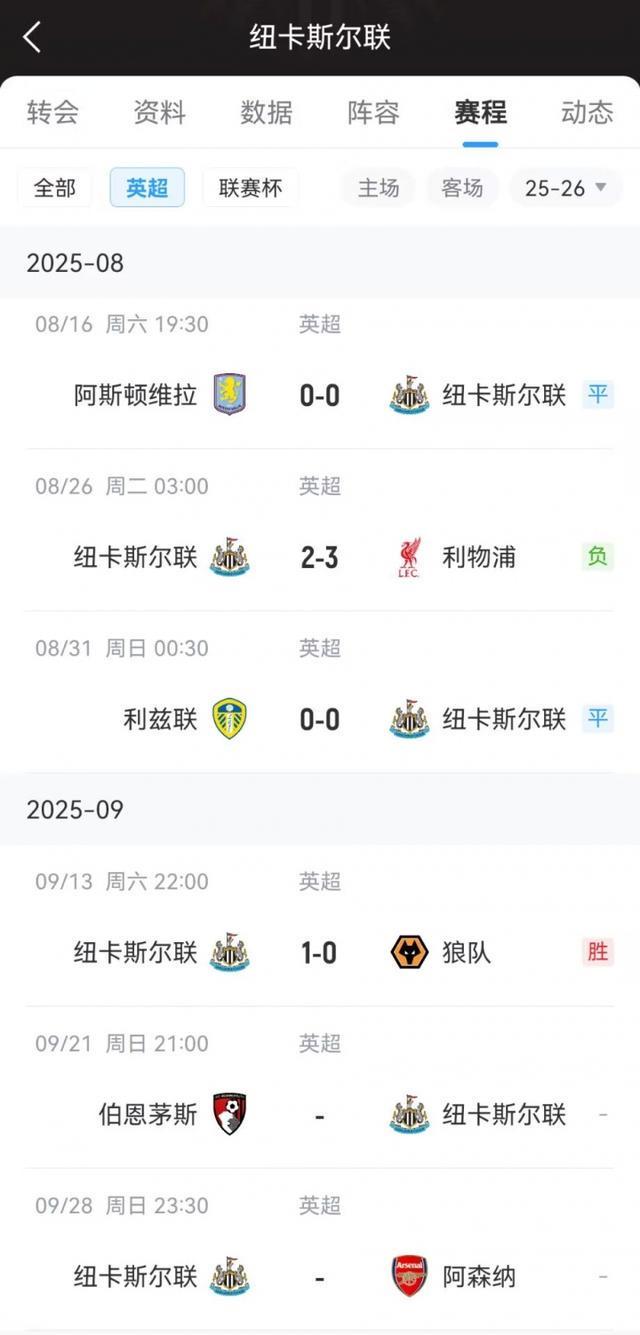This screenshot has width=640, height=1335.
Task: Open the 伯恩茅斯 vs 纽卡斯尔联 fixture
Action: [x=320, y=1114]
